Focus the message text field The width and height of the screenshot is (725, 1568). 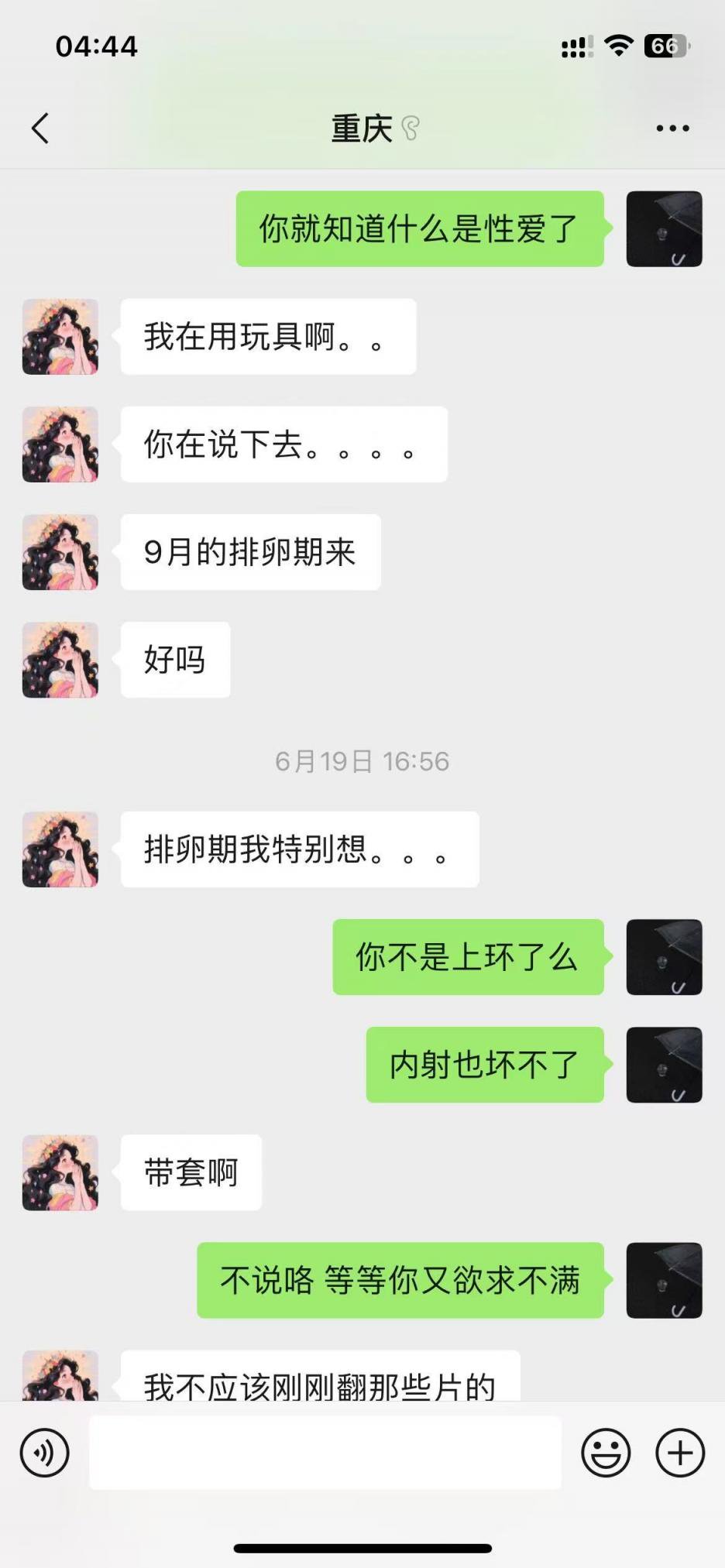pyautogui.click(x=325, y=1453)
